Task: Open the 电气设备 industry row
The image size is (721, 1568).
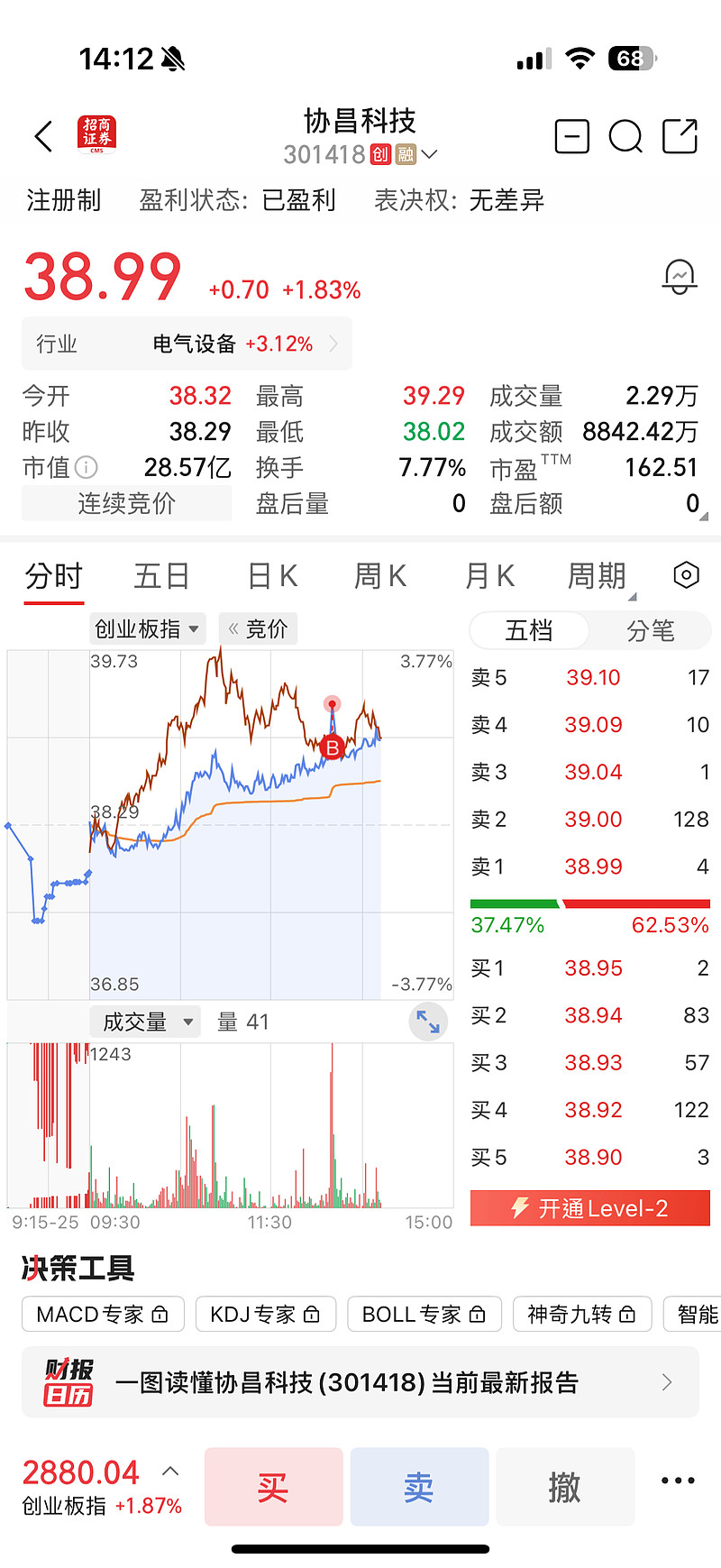Action: pos(187,344)
